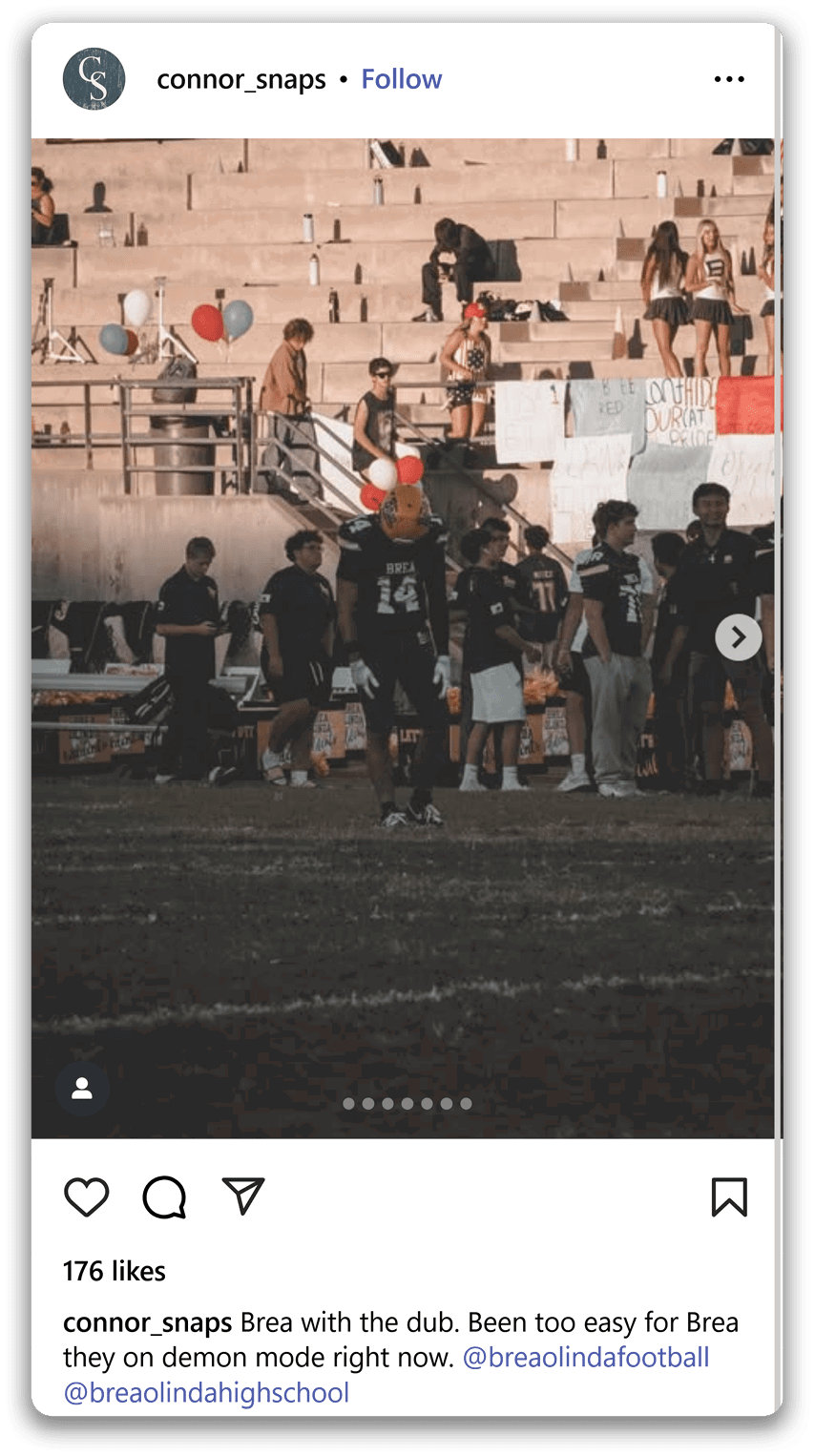Open connor_snaps username in header
The width and height of the screenshot is (815, 1456).
pos(240,79)
